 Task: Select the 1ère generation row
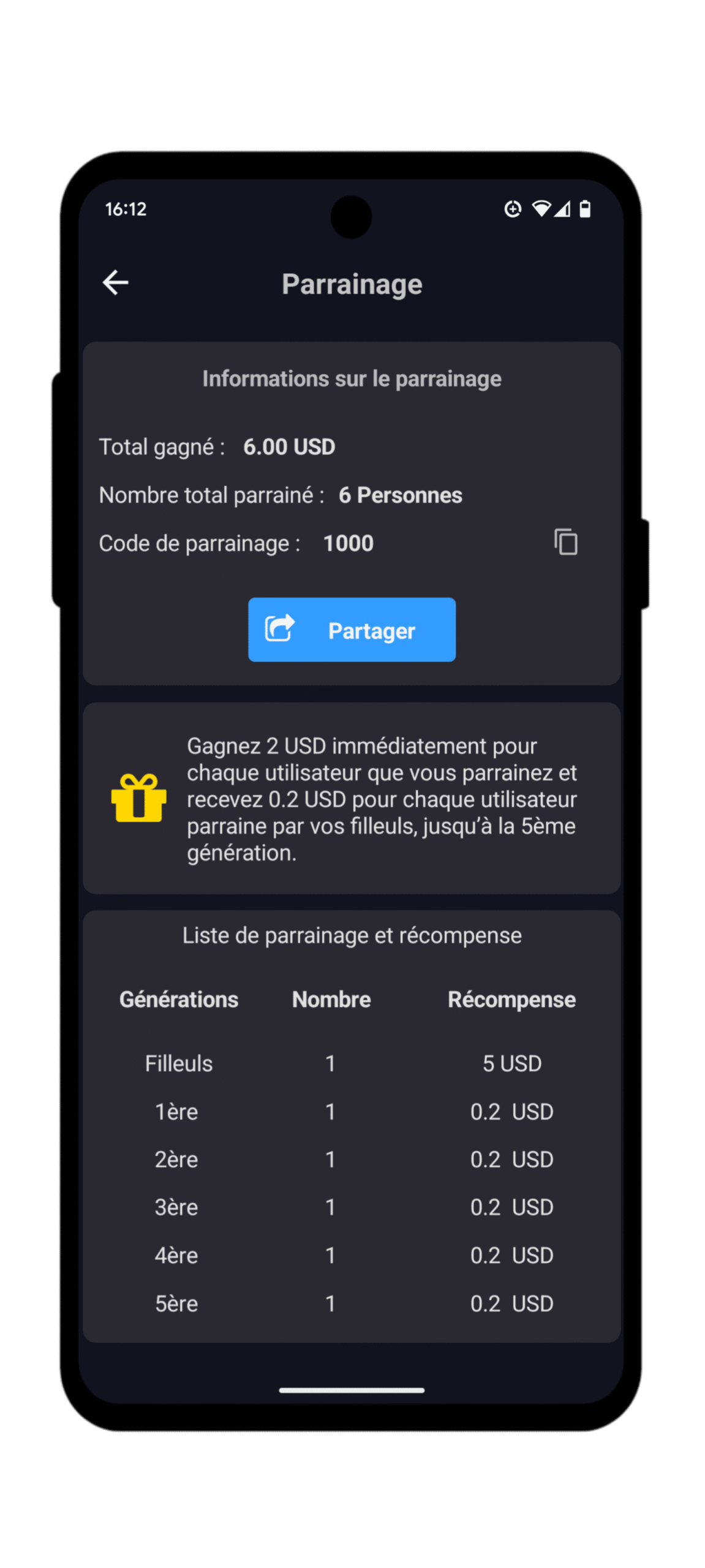[176, 1111]
